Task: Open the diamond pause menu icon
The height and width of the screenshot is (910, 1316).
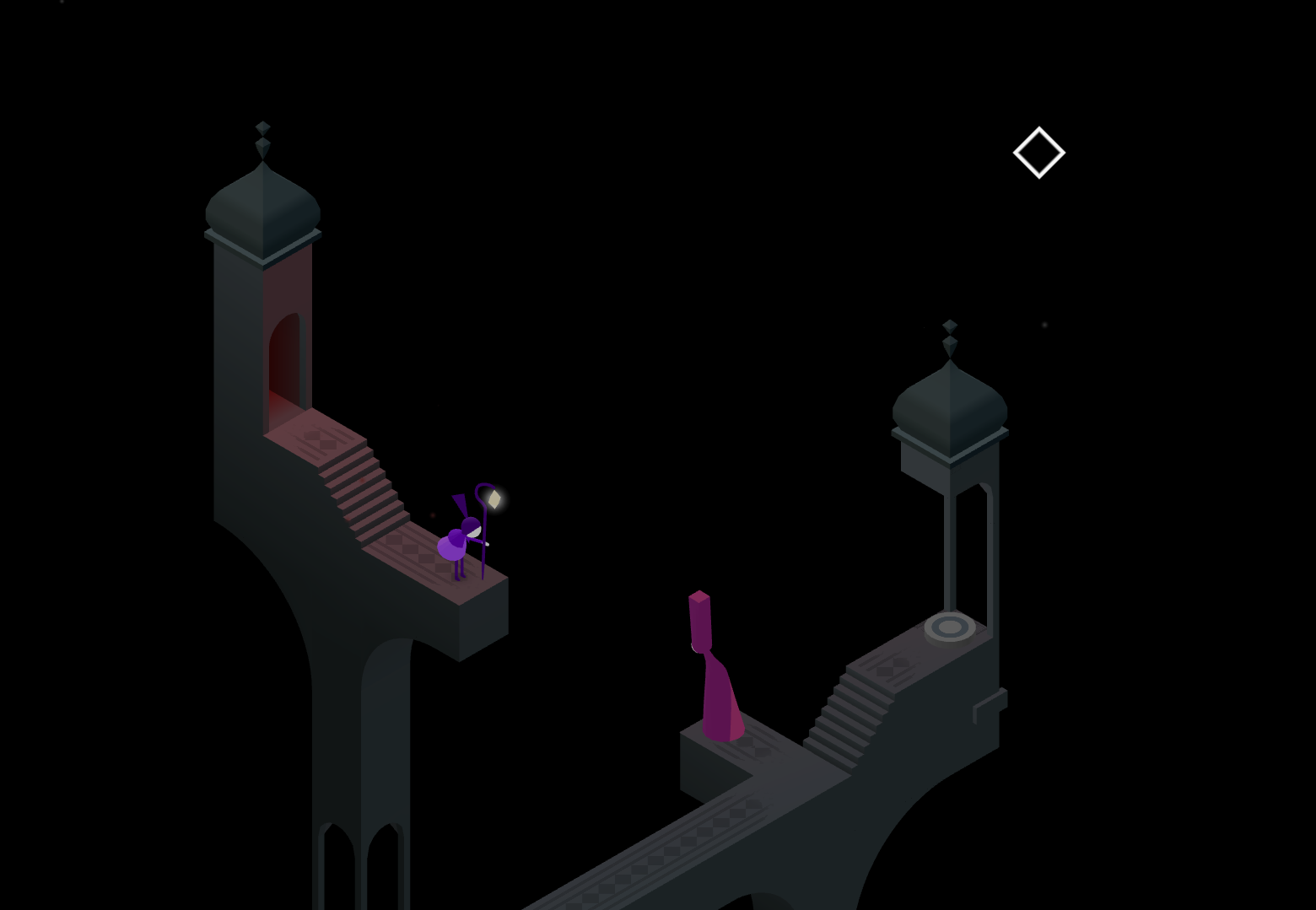Action: pos(1038,153)
